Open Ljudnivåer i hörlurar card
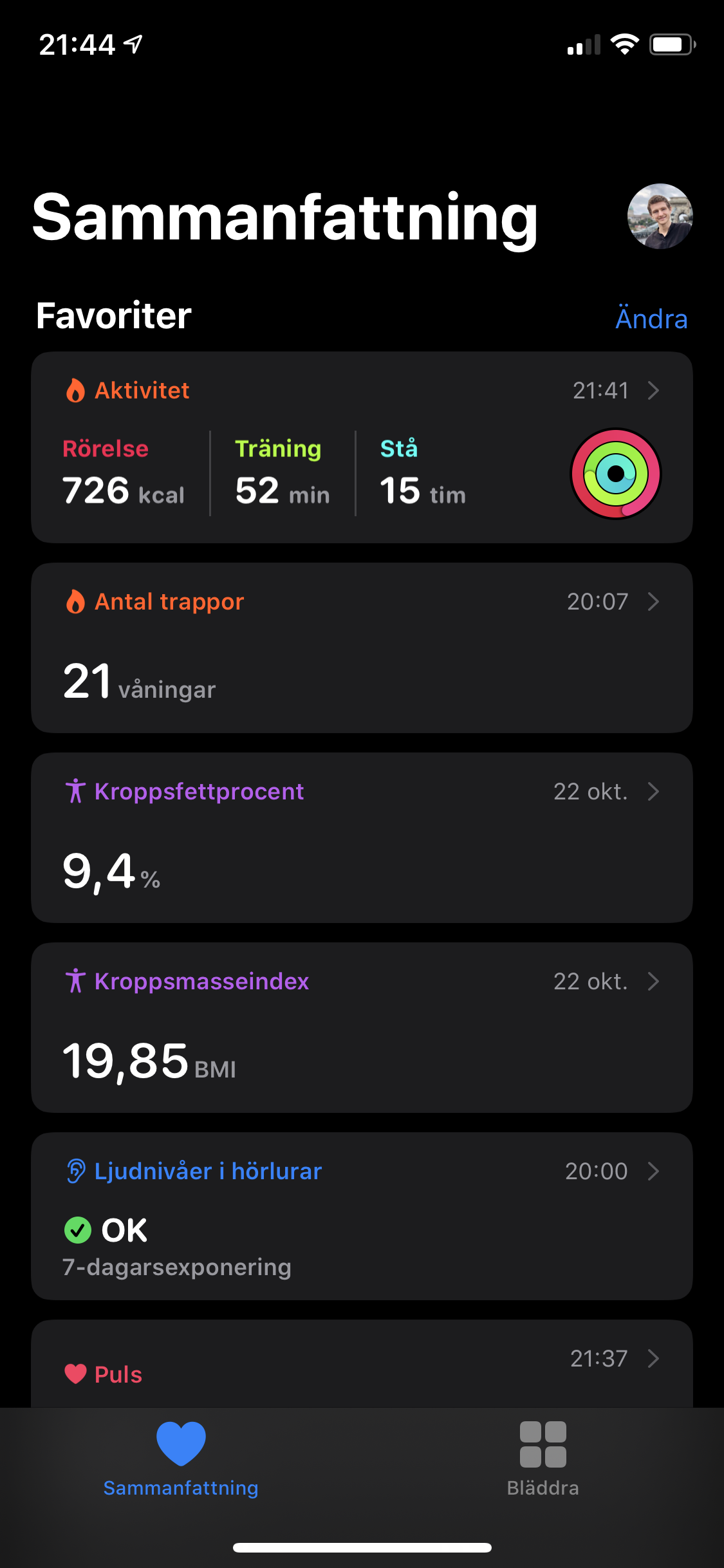The image size is (724, 1568). click(x=362, y=1216)
